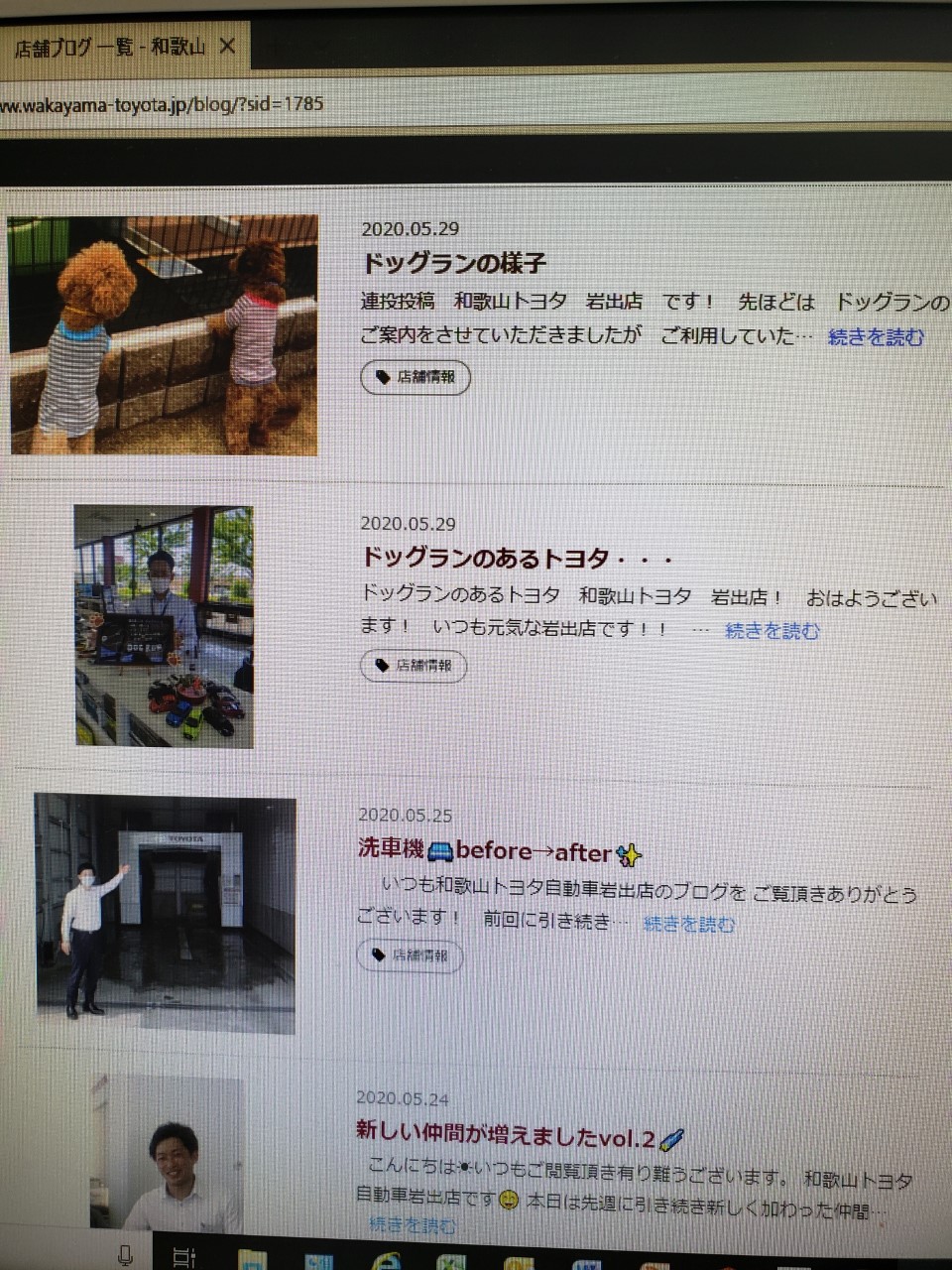Tap 続きを読む under 洗車機 before→after

689,924
